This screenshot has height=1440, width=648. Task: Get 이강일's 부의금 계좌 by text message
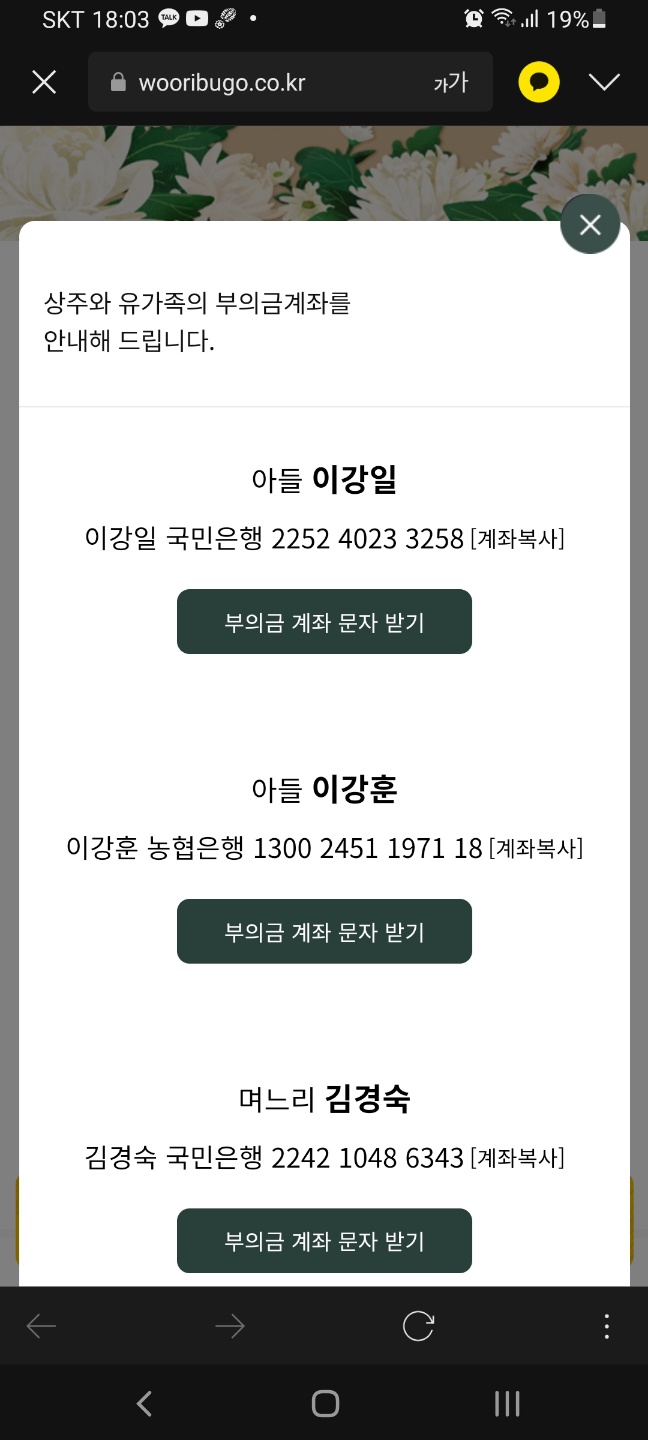pos(324,622)
